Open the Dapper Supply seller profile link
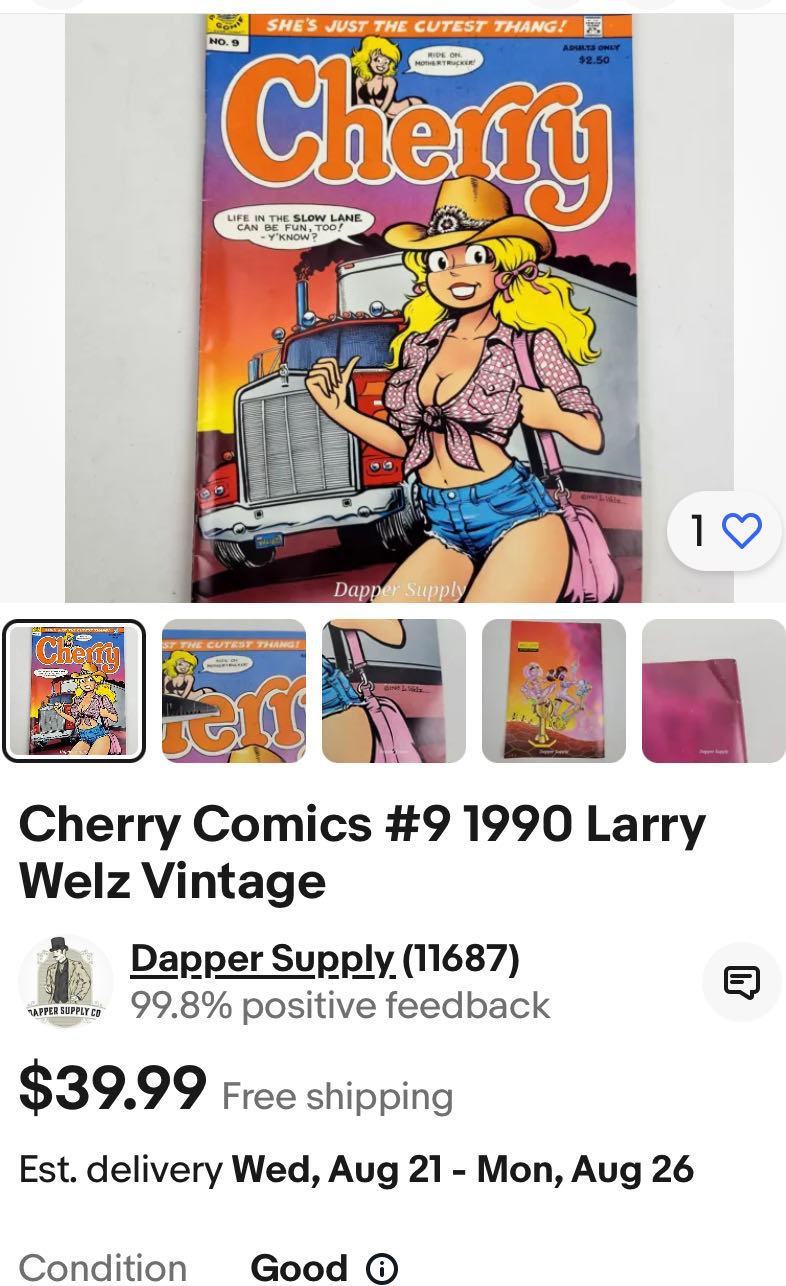The height and width of the screenshot is (1286, 786). tap(262, 958)
